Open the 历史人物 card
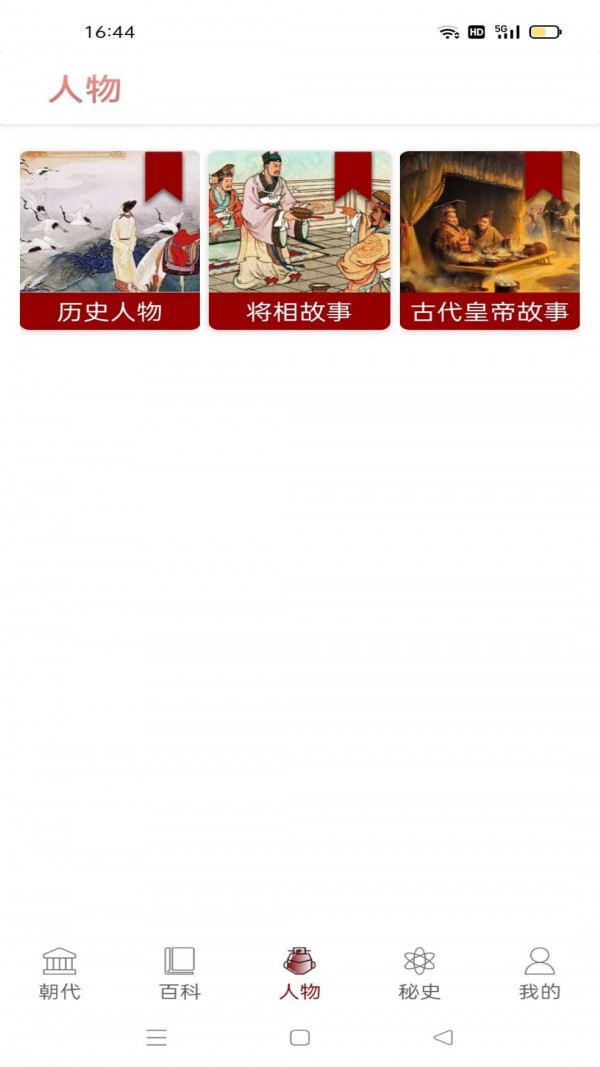The image size is (600, 1067). tap(110, 240)
